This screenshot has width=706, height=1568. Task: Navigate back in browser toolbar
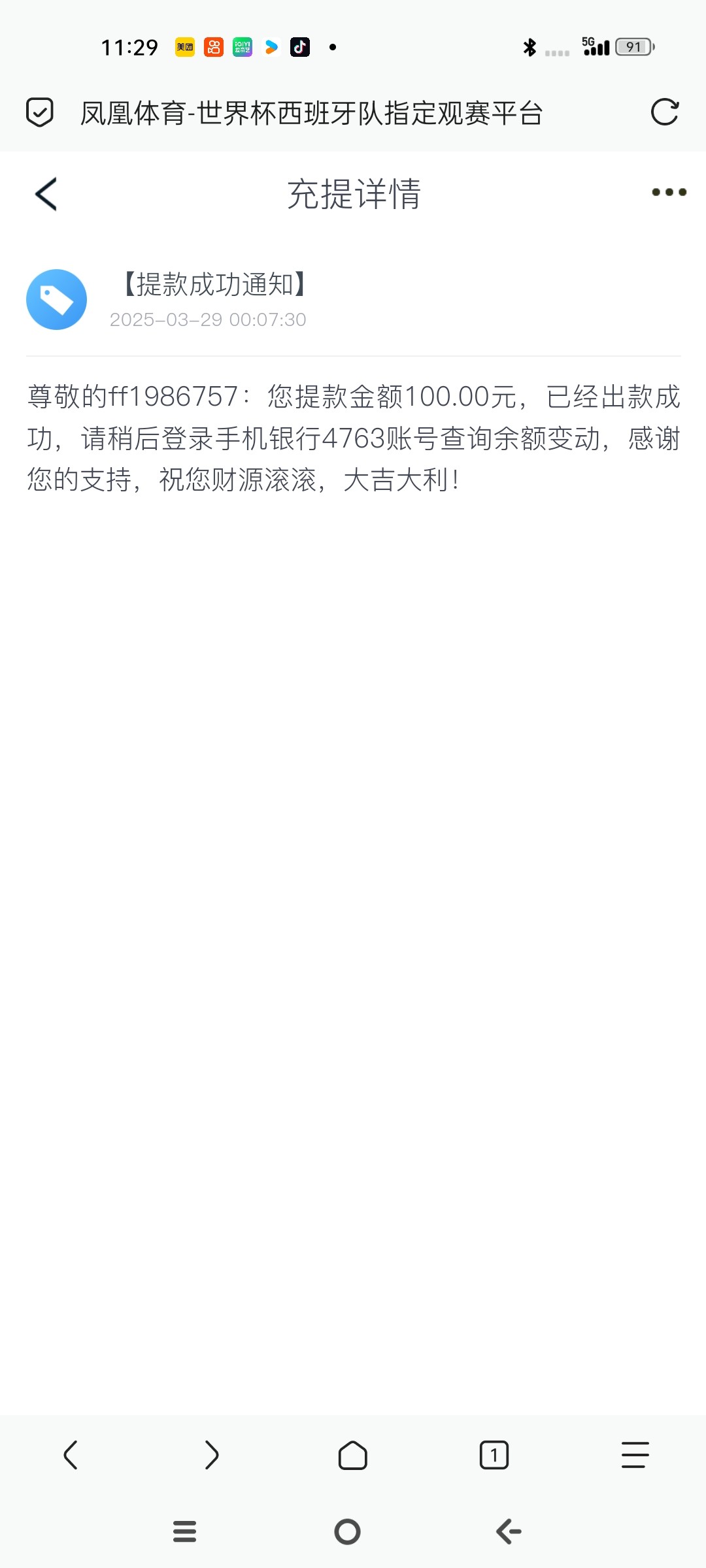click(x=71, y=1455)
